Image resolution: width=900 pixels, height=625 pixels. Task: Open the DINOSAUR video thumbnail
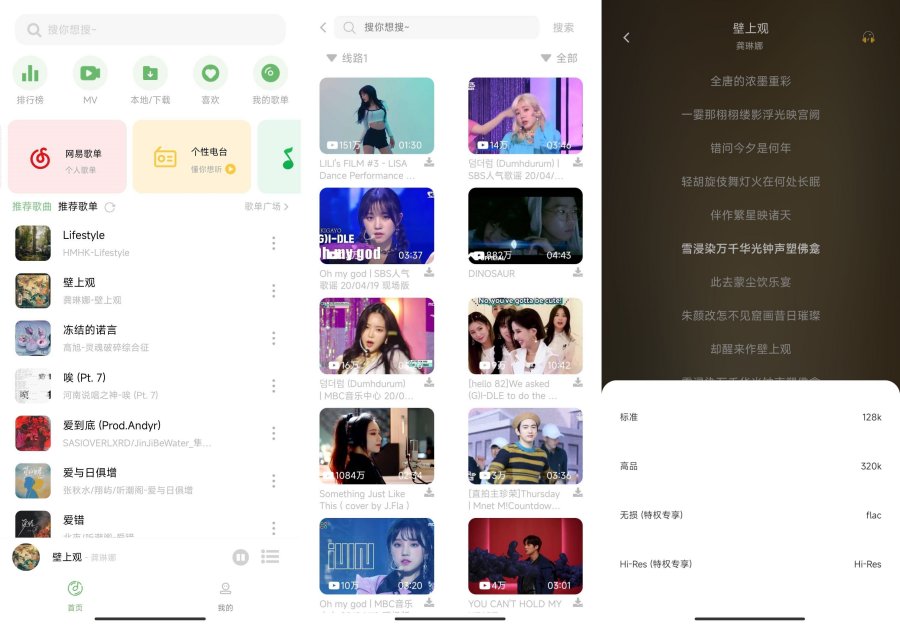click(x=525, y=226)
